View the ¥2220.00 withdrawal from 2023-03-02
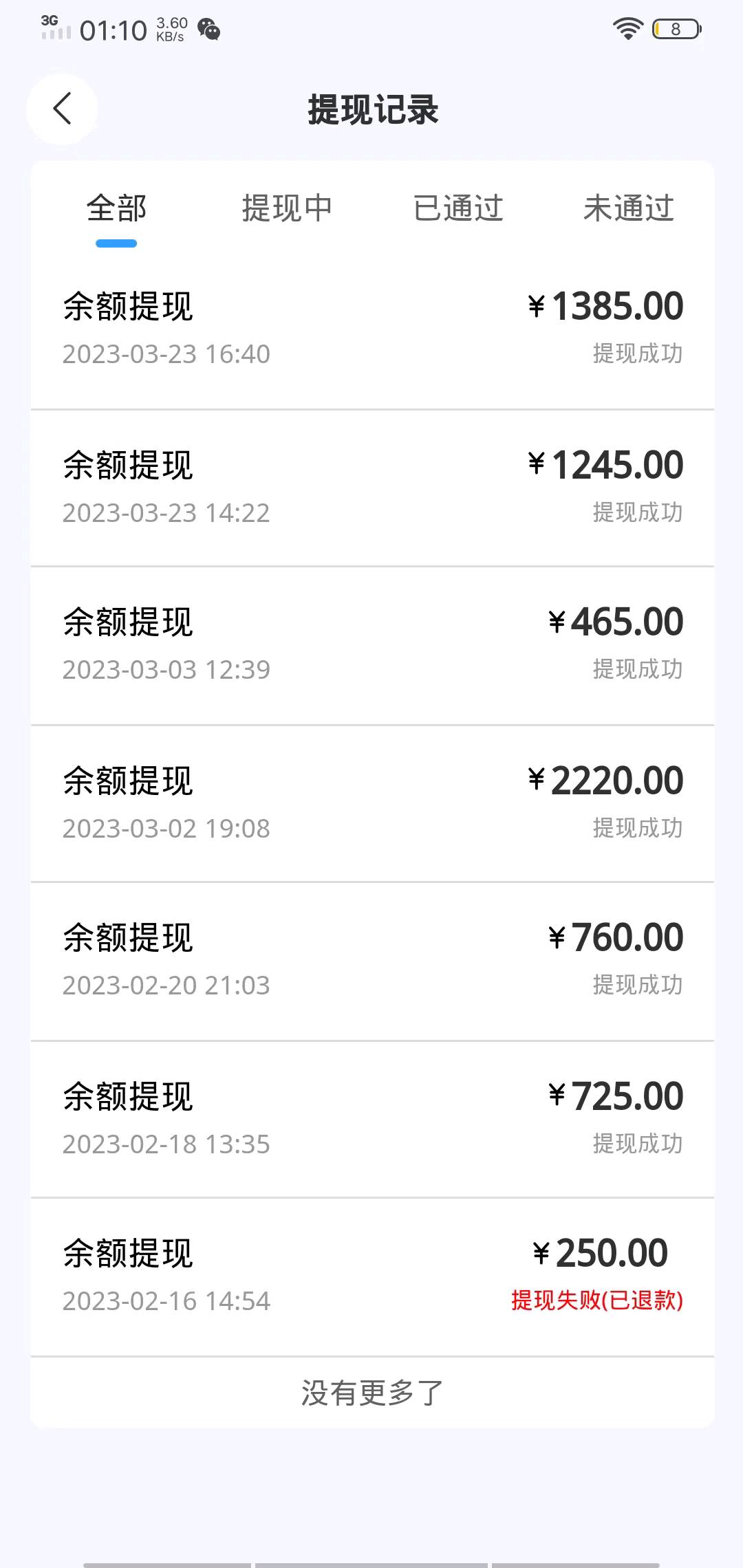 (x=372, y=803)
